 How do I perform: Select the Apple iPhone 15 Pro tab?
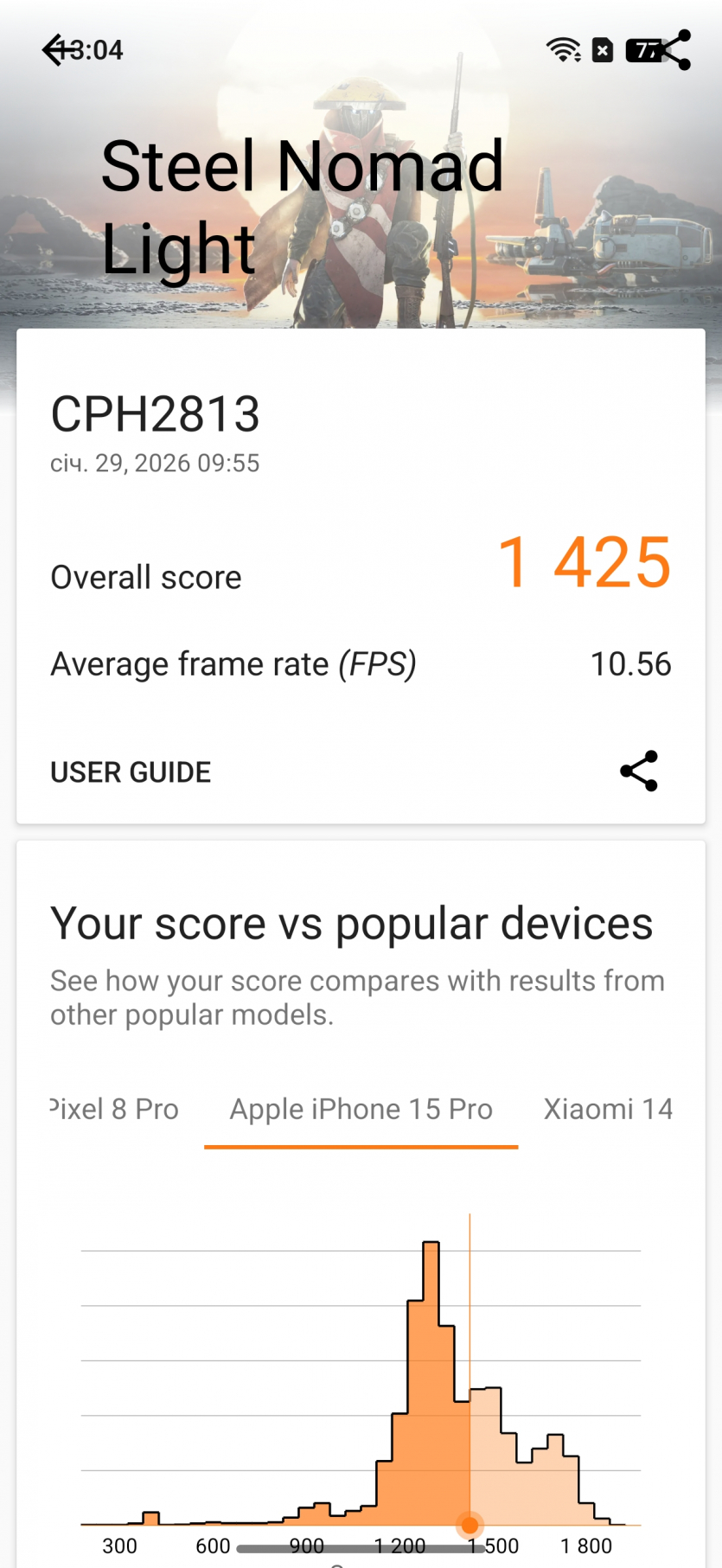click(361, 1110)
